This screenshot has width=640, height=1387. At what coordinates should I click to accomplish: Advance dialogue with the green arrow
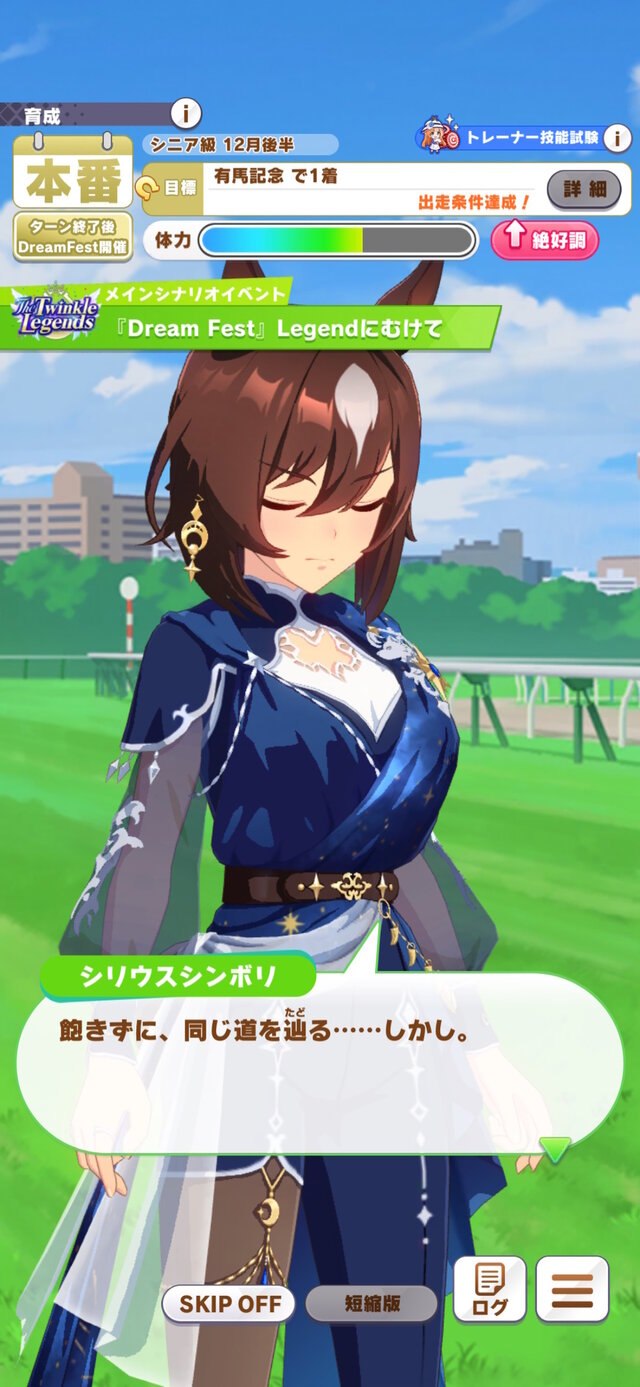click(555, 1149)
